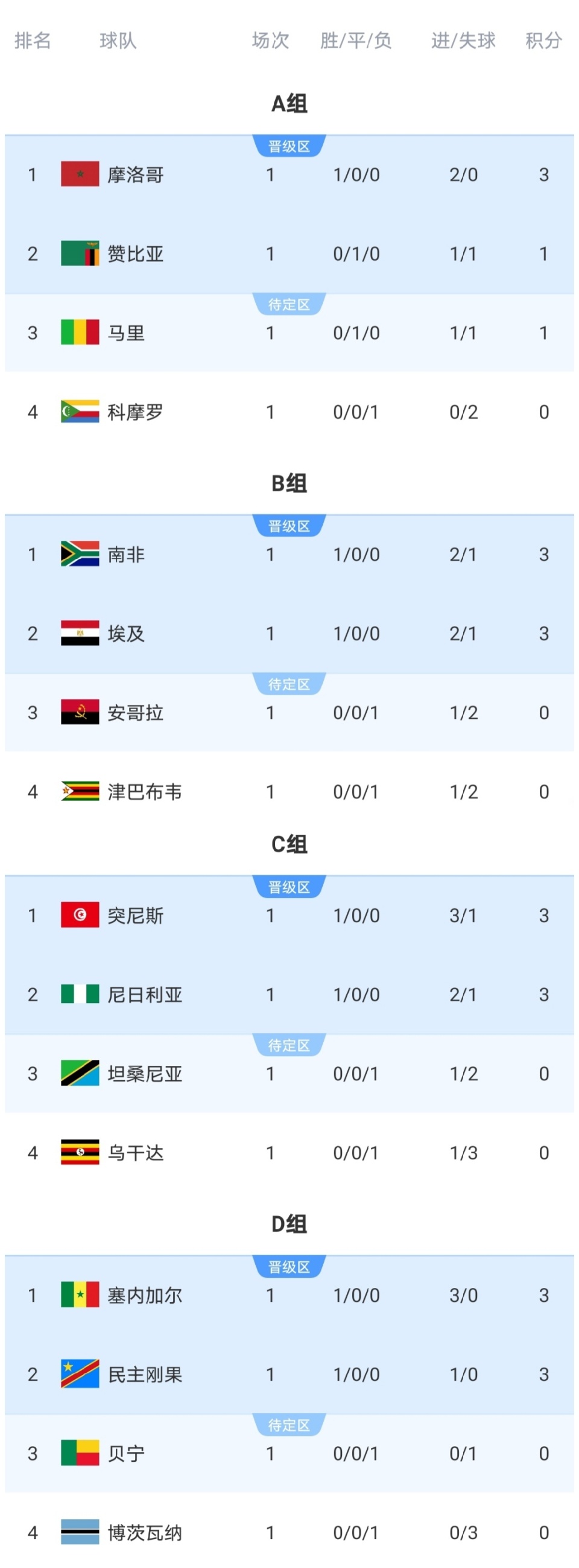This screenshot has height=1568, width=579.
Task: Click the Nigeria flag icon
Action: pos(79,995)
